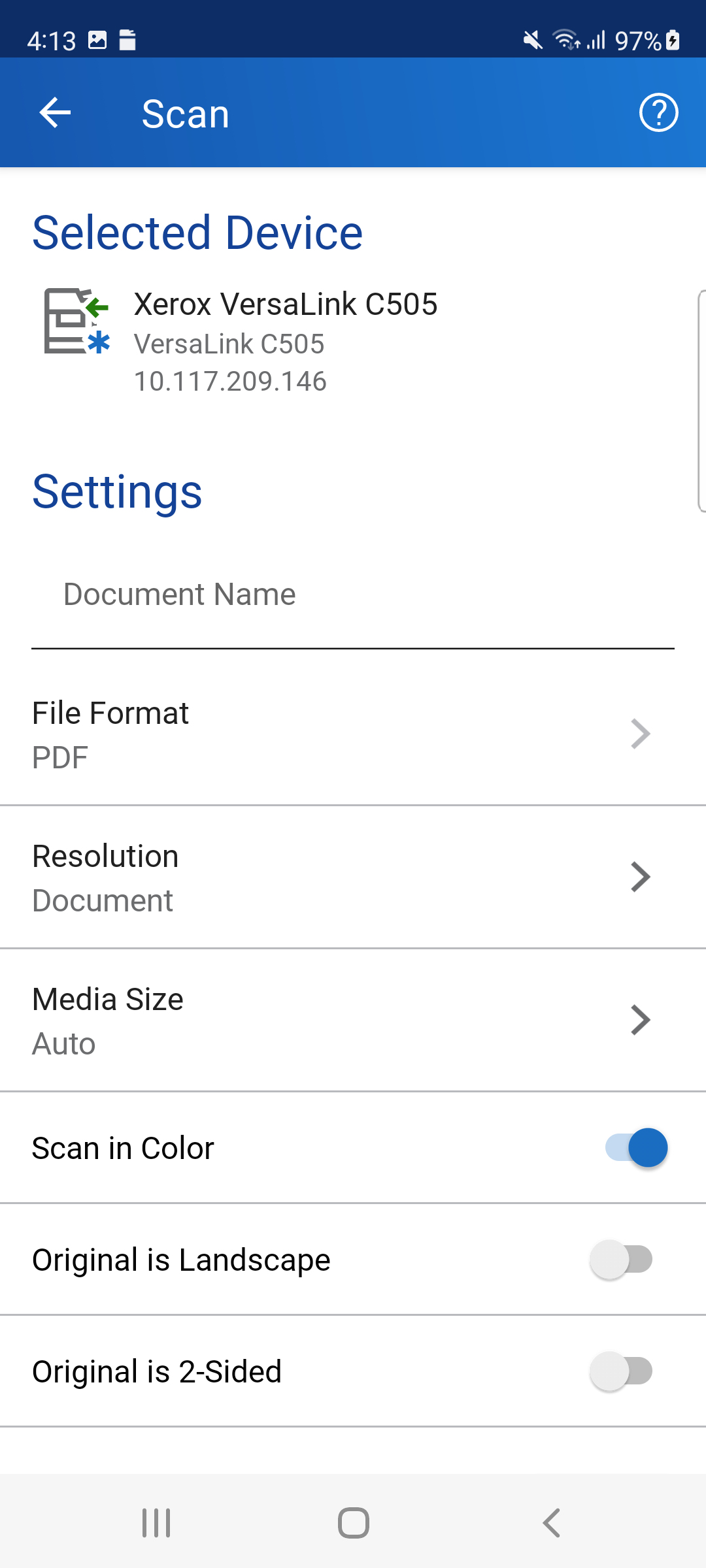706x1568 pixels.
Task: Change the Media Size setting
Action: [x=353, y=1021]
